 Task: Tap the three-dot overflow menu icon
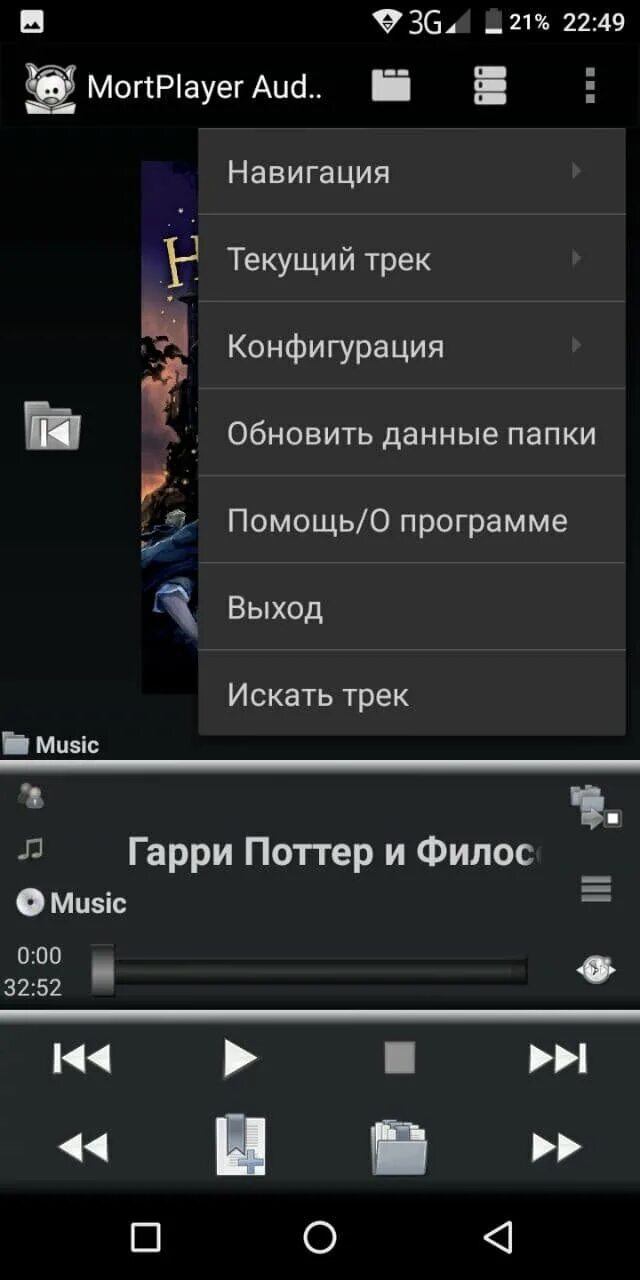tap(590, 86)
